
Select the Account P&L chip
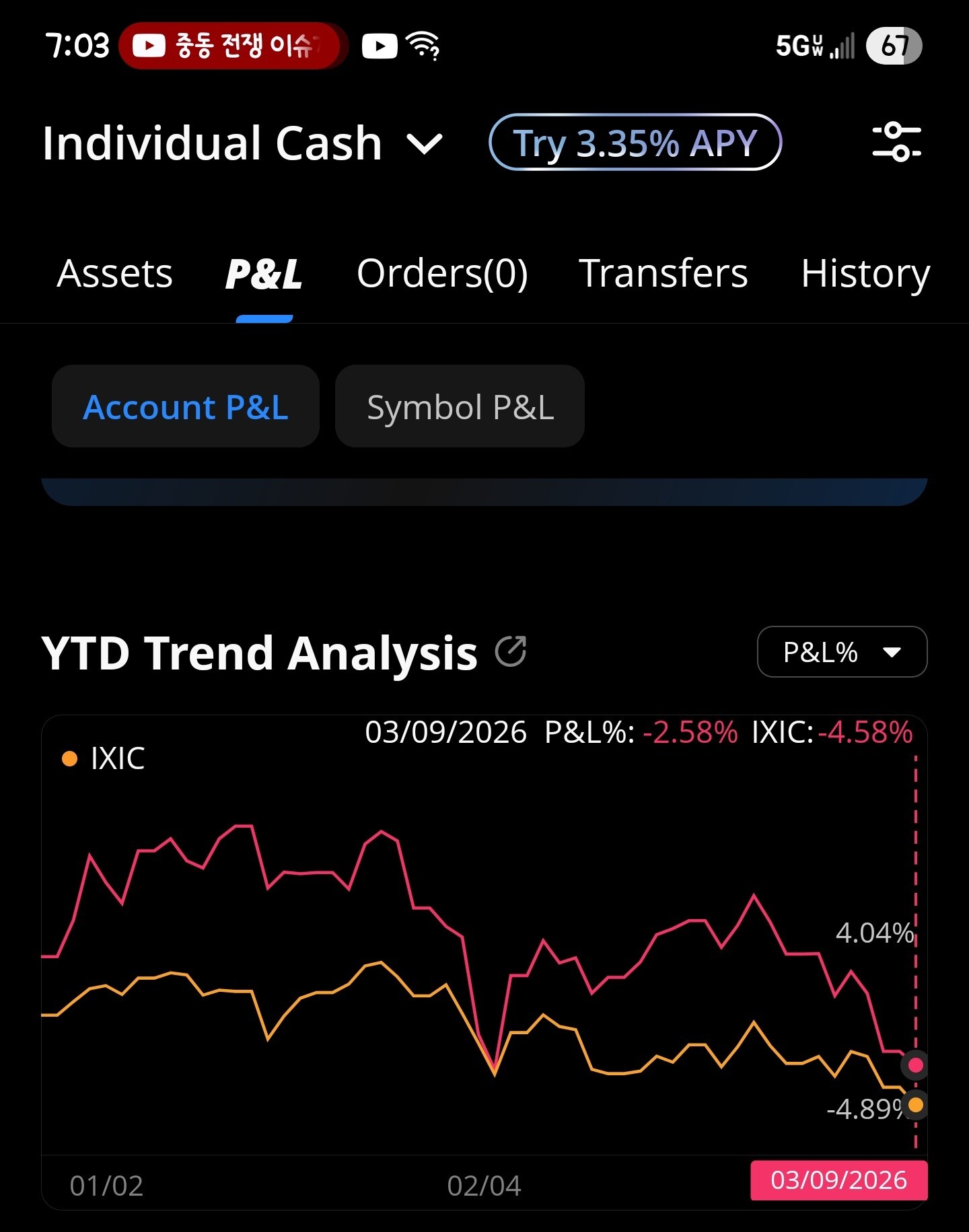pos(186,406)
